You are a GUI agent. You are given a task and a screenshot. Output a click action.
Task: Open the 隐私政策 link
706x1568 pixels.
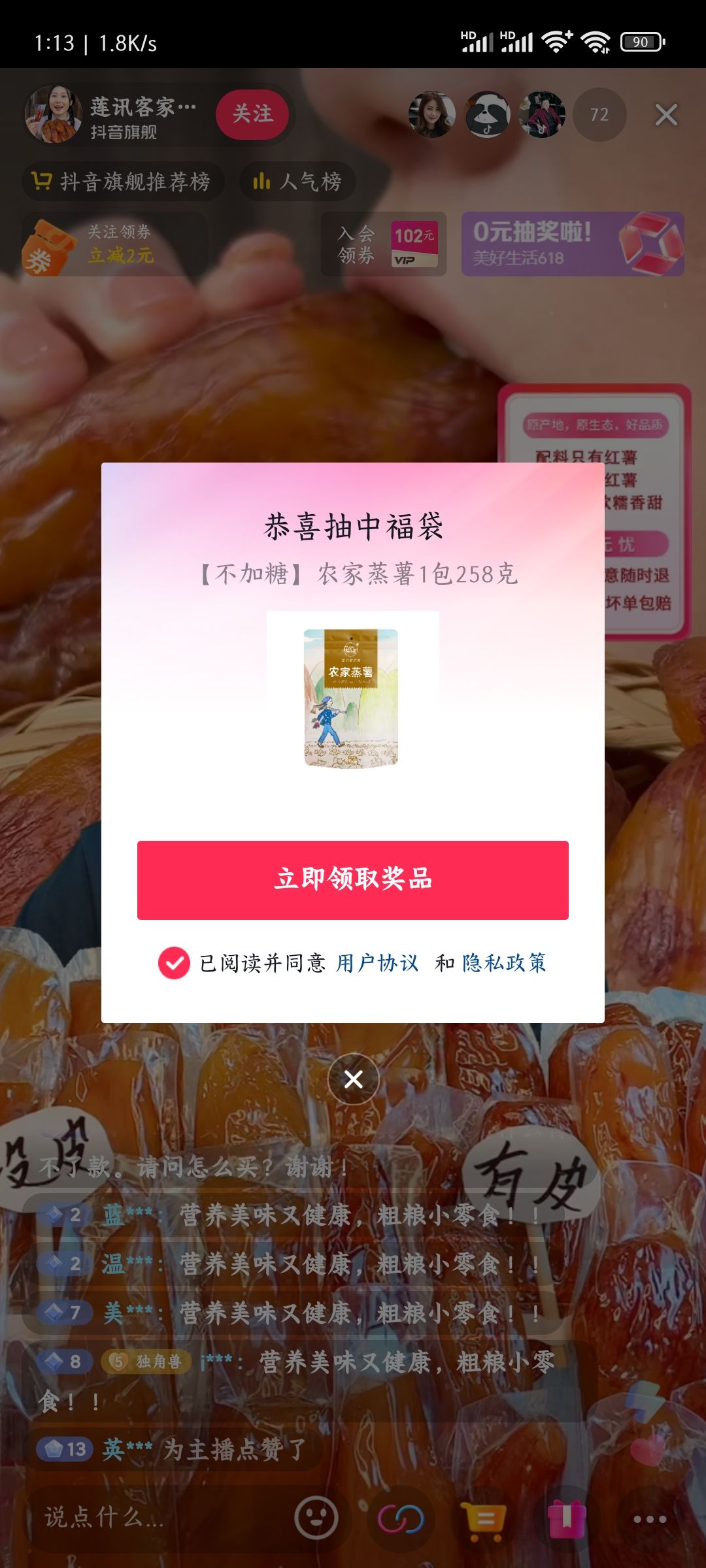click(x=504, y=963)
